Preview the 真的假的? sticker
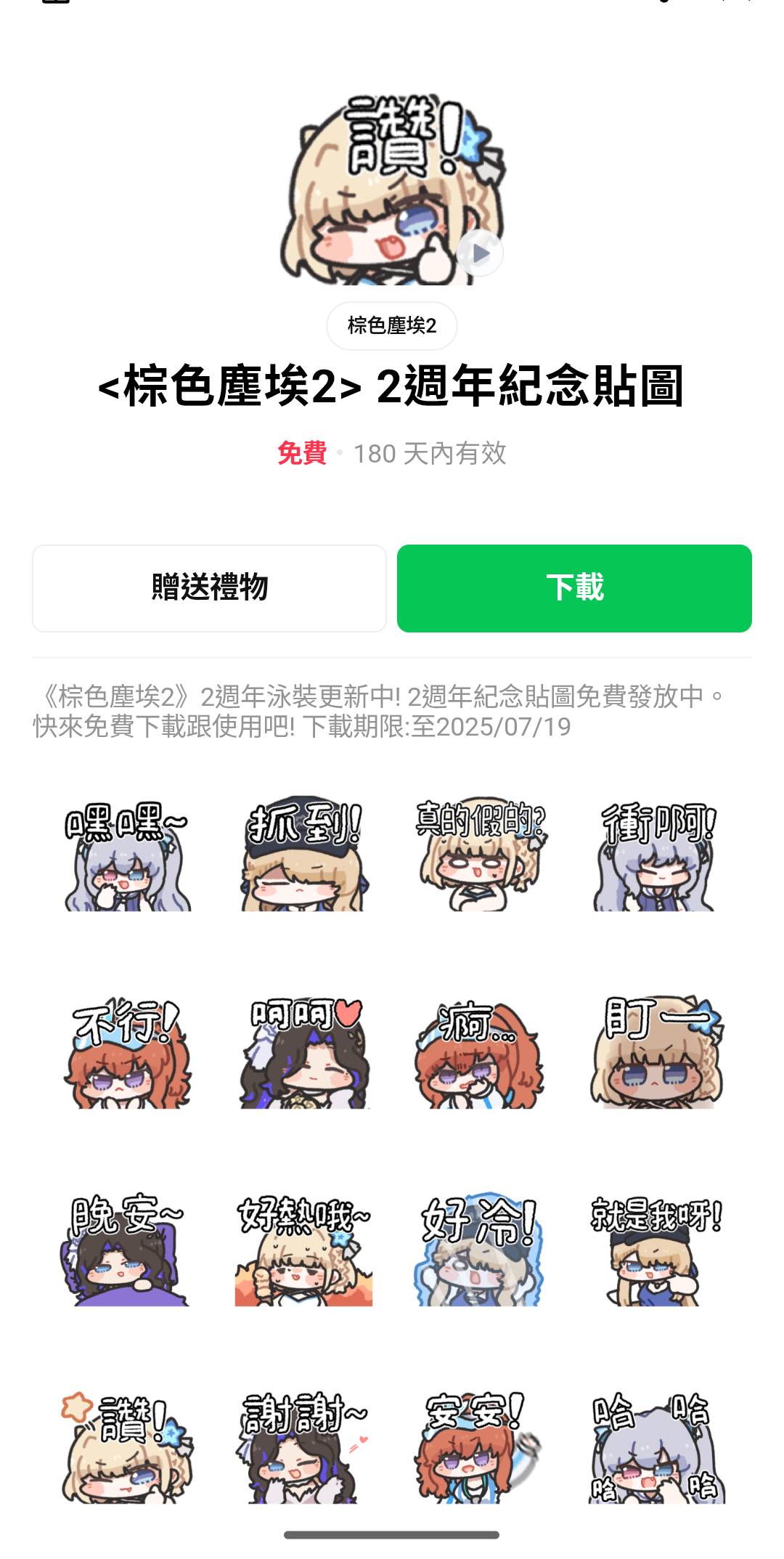 point(480,857)
